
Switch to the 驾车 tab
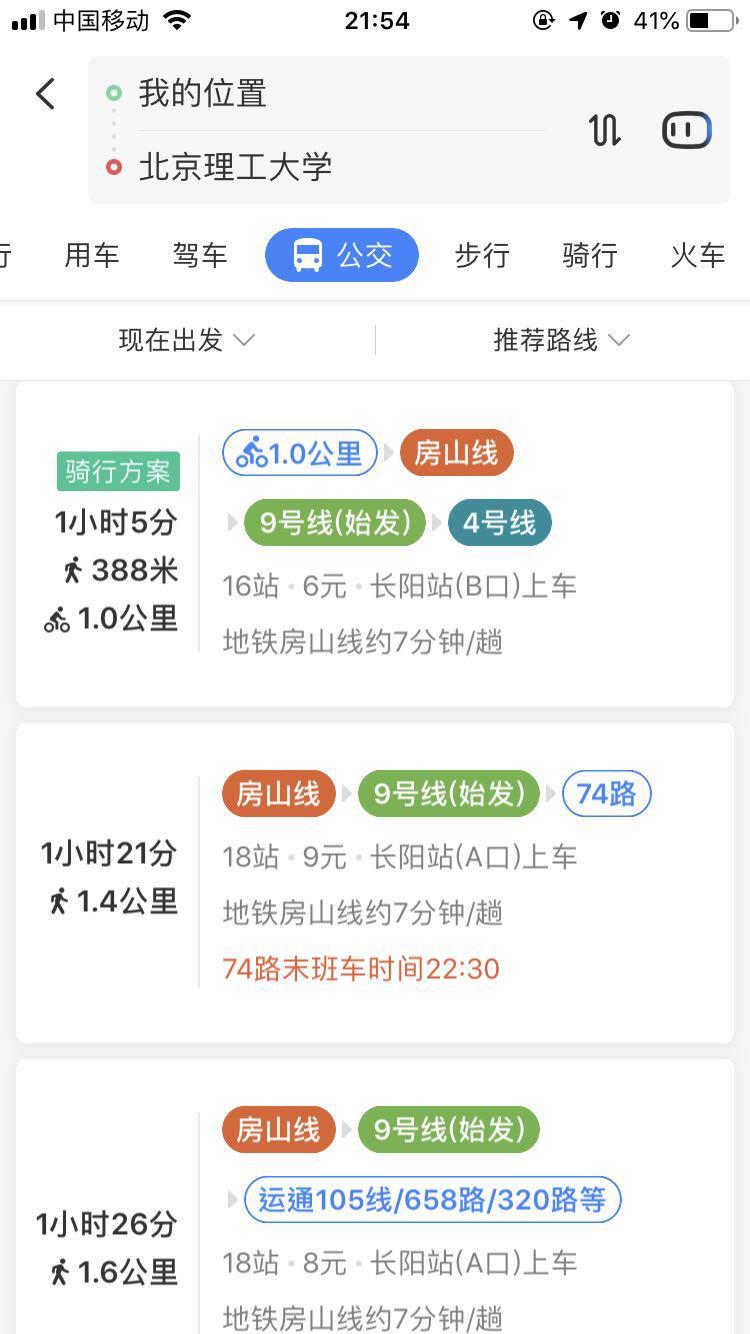click(x=200, y=255)
